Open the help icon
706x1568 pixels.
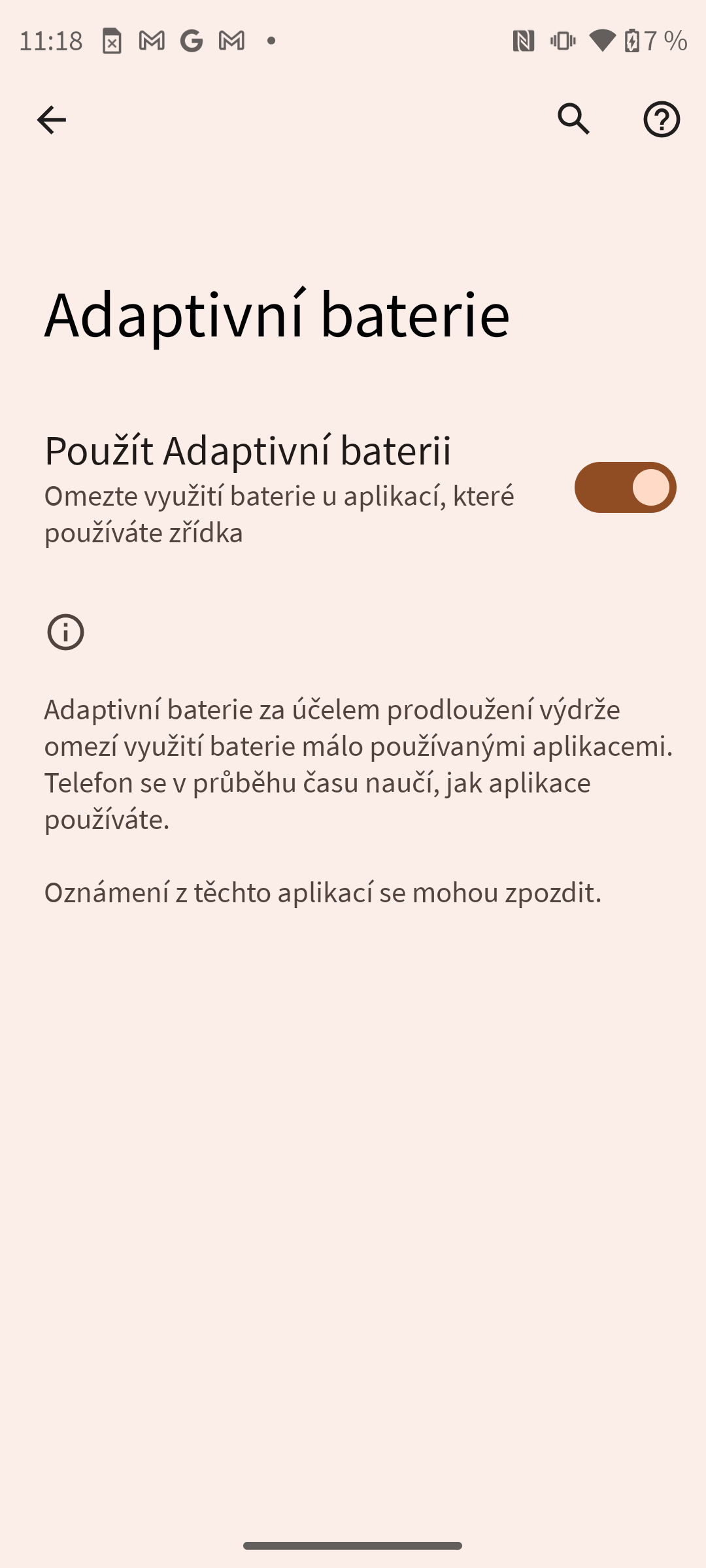[662, 120]
